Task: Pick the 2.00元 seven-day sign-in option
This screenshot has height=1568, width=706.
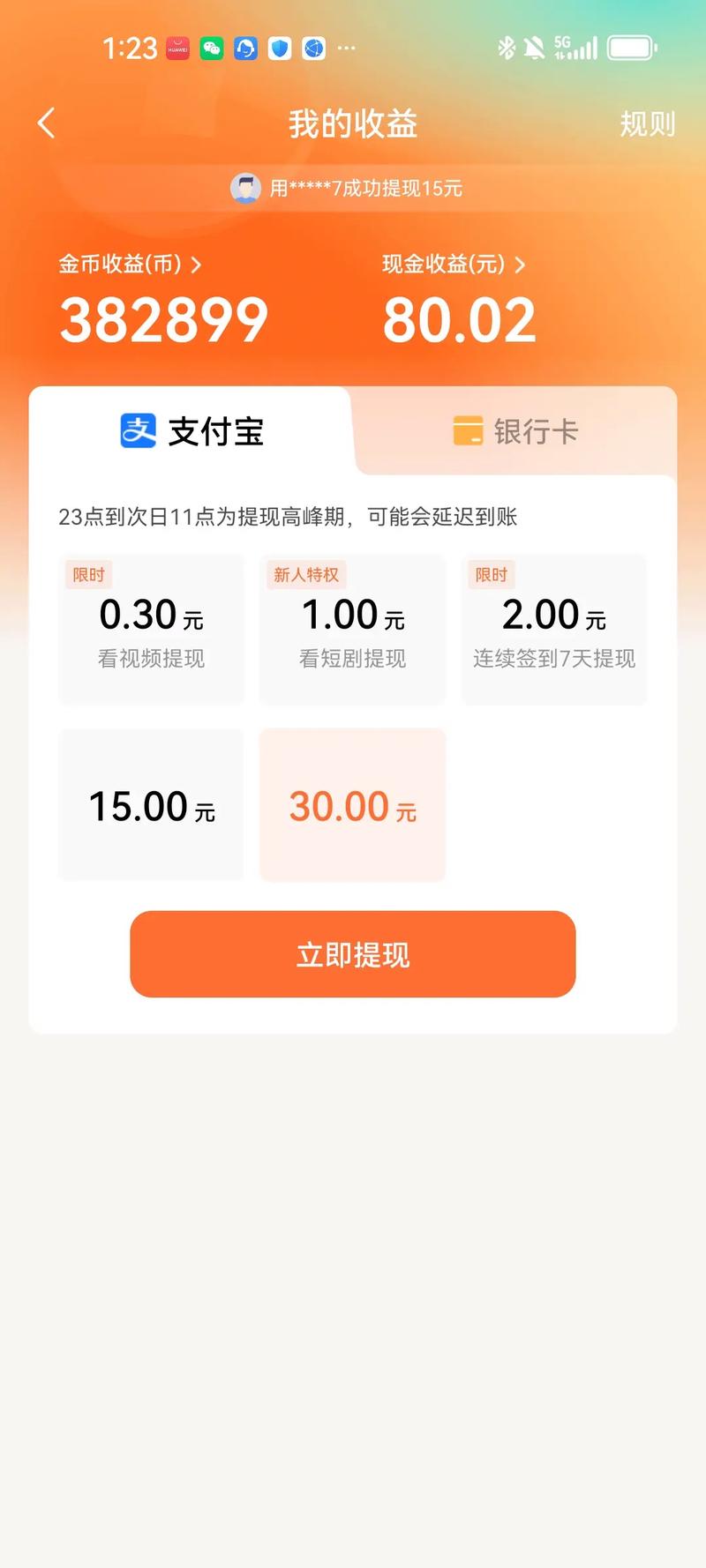Action: tap(554, 629)
